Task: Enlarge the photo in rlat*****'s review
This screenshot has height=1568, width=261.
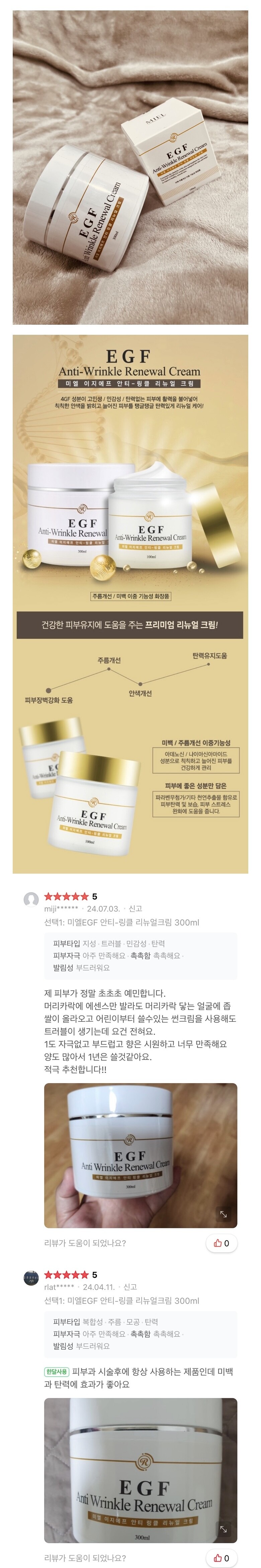Action: [x=223, y=1529]
